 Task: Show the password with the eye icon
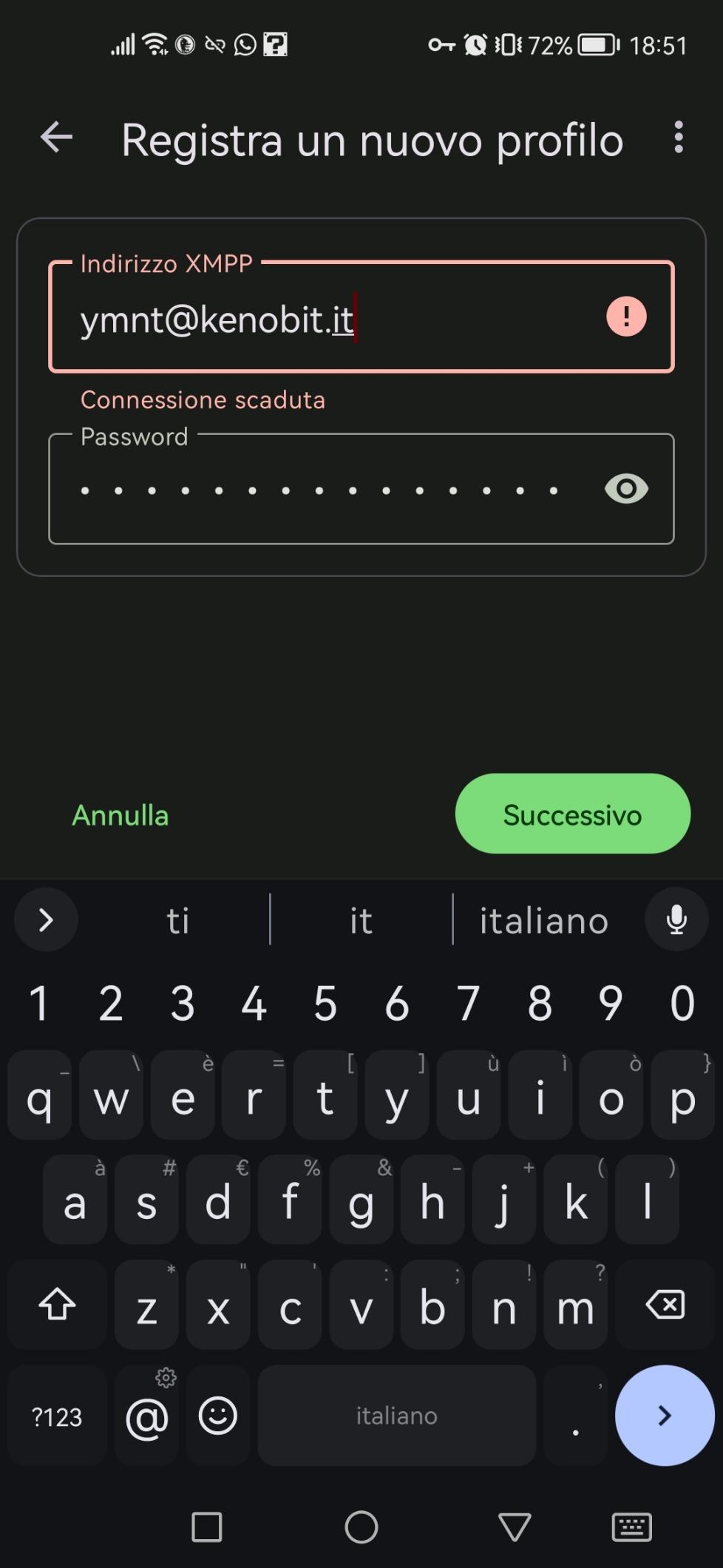coord(626,489)
